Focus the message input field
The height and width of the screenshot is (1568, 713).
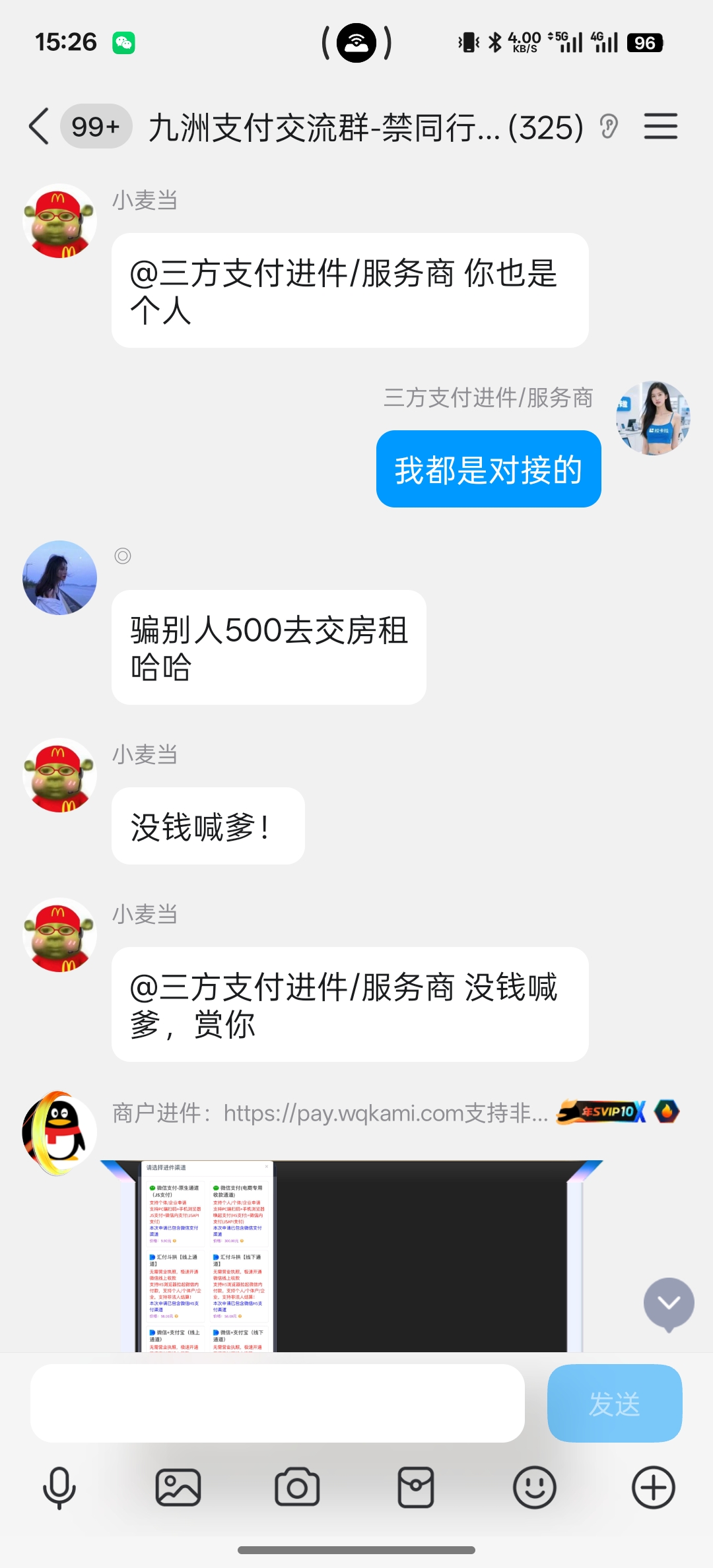pyautogui.click(x=277, y=1403)
